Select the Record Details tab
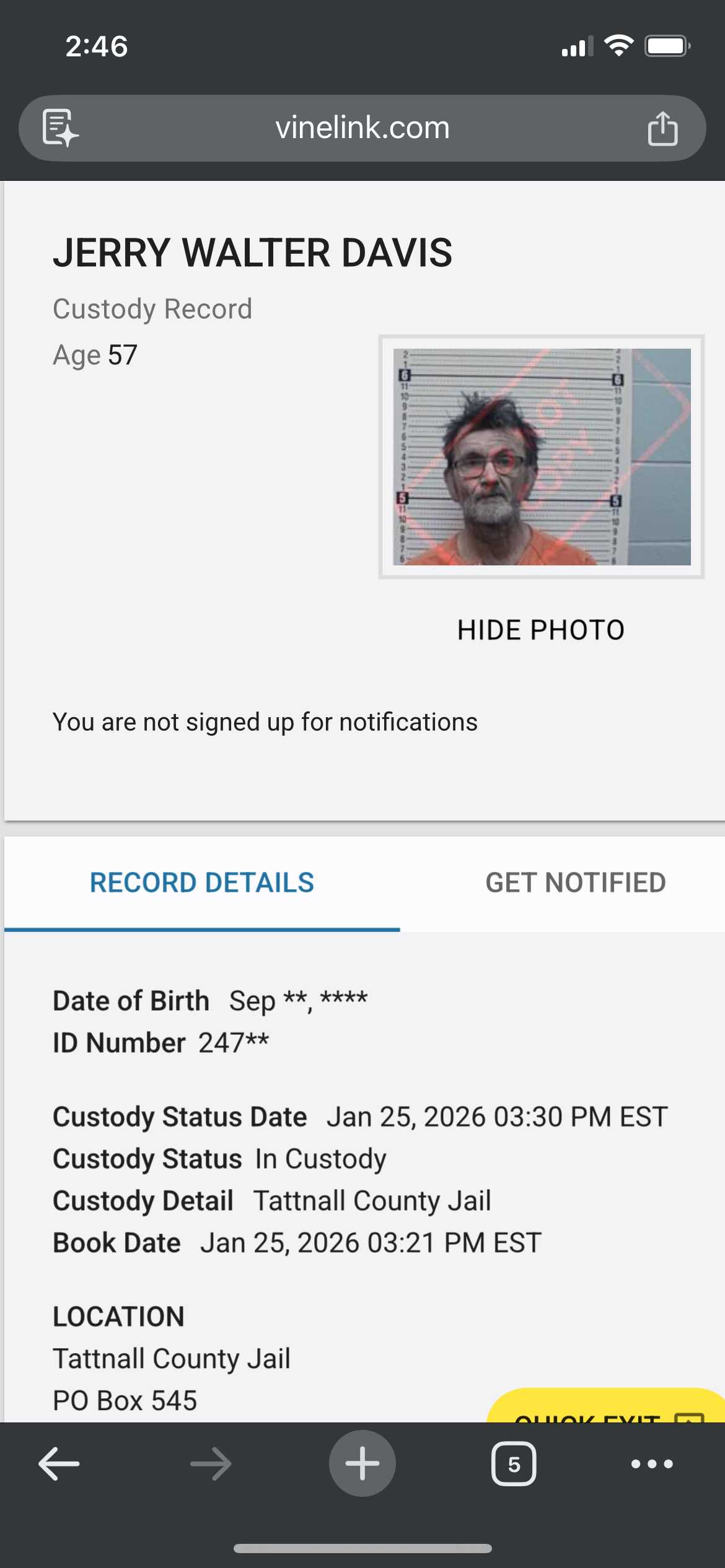The height and width of the screenshot is (1568, 725). [202, 882]
